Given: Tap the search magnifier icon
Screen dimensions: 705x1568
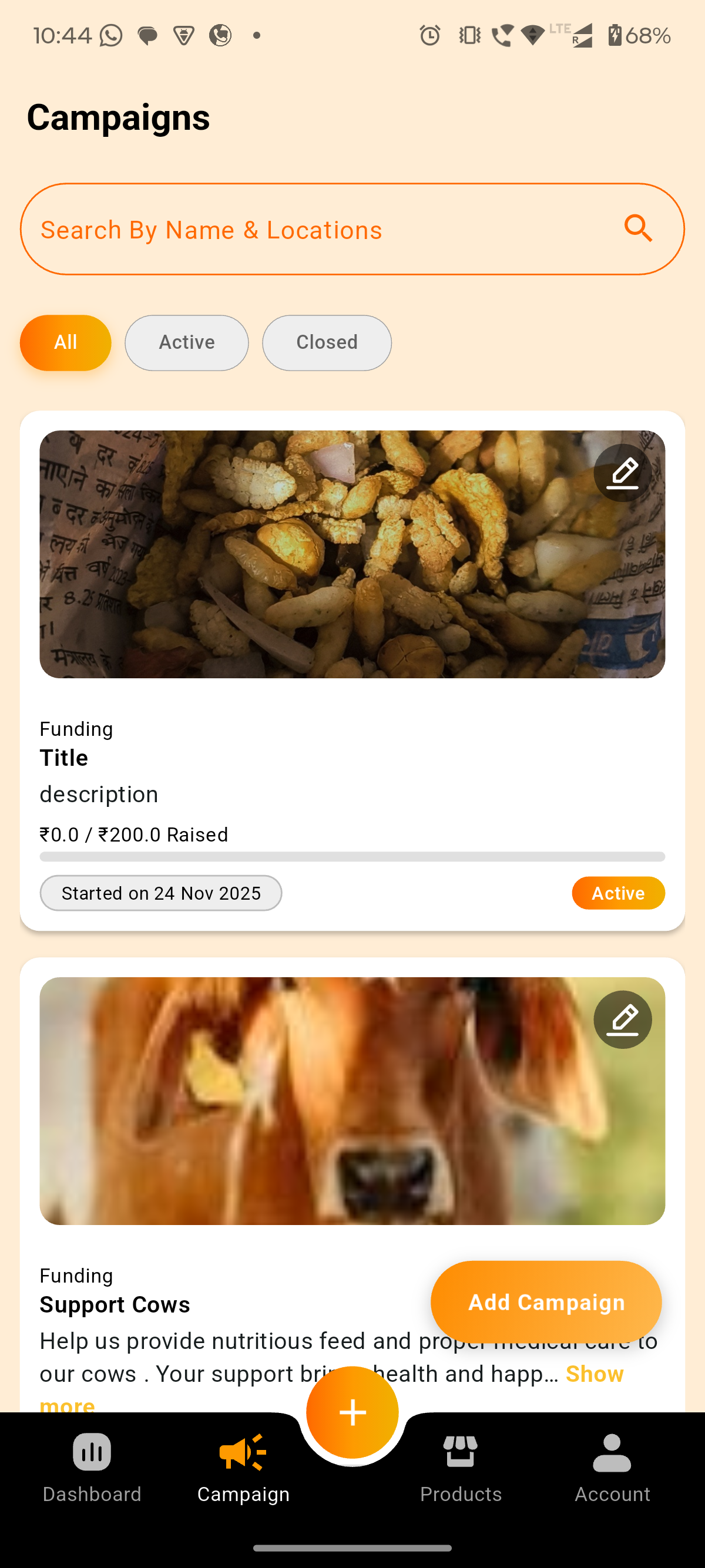Looking at the screenshot, I should coord(638,229).
